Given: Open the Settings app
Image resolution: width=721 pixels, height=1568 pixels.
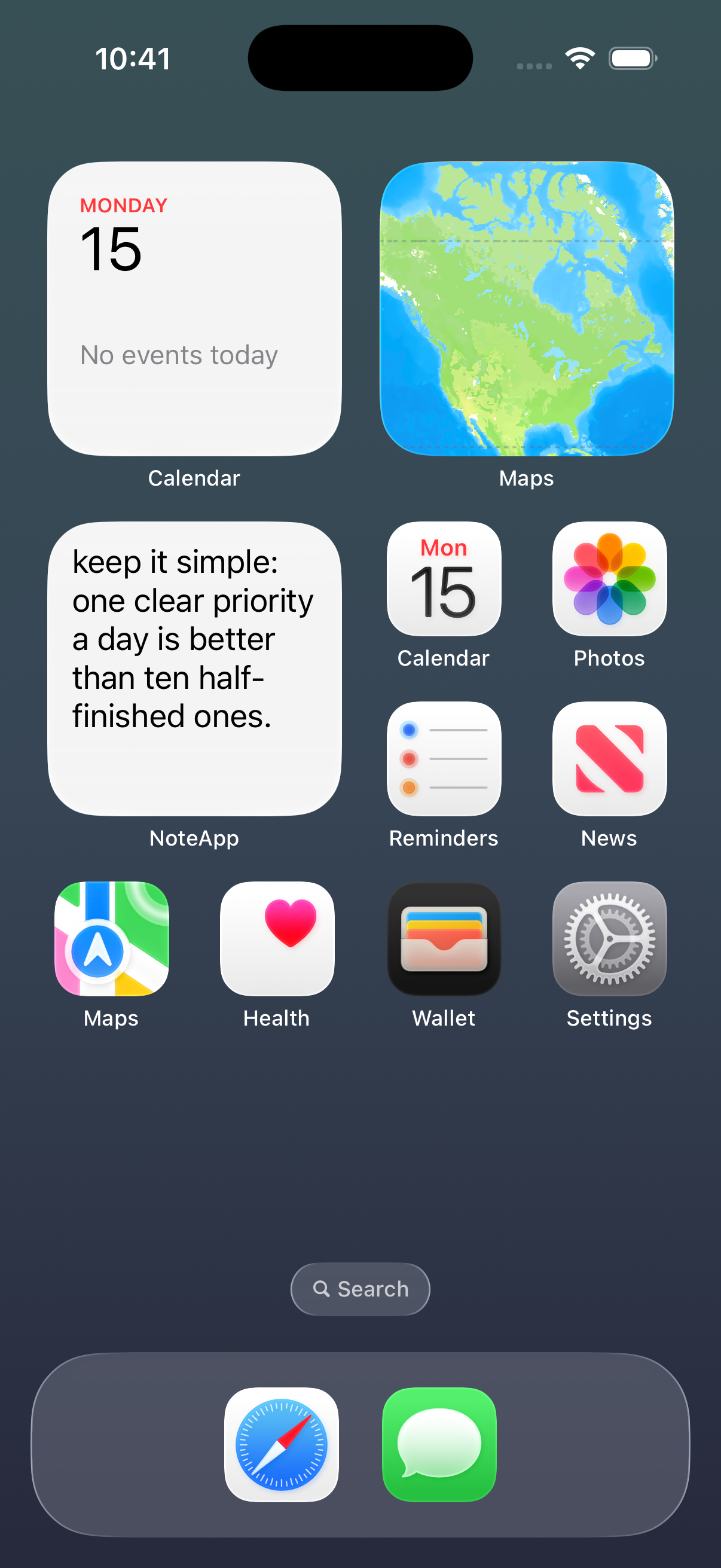Looking at the screenshot, I should pos(609,939).
